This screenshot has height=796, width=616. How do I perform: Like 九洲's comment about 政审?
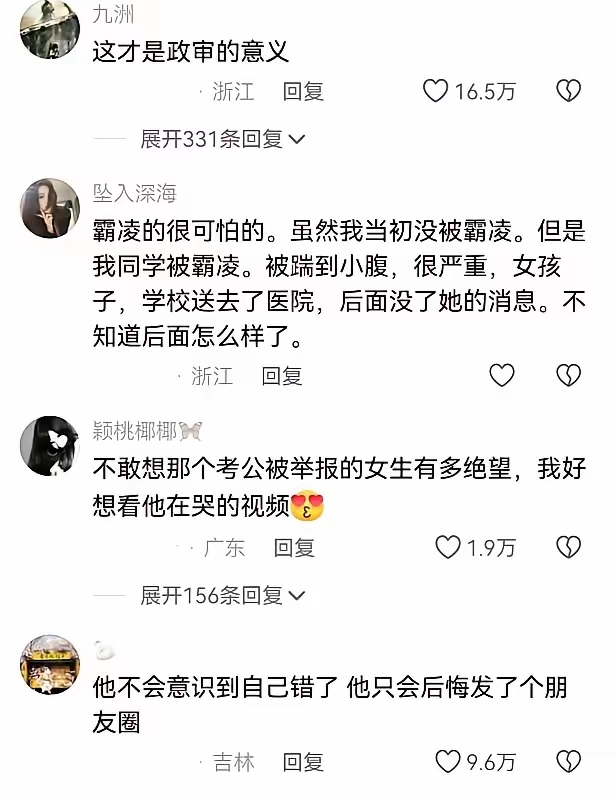[x=436, y=91]
